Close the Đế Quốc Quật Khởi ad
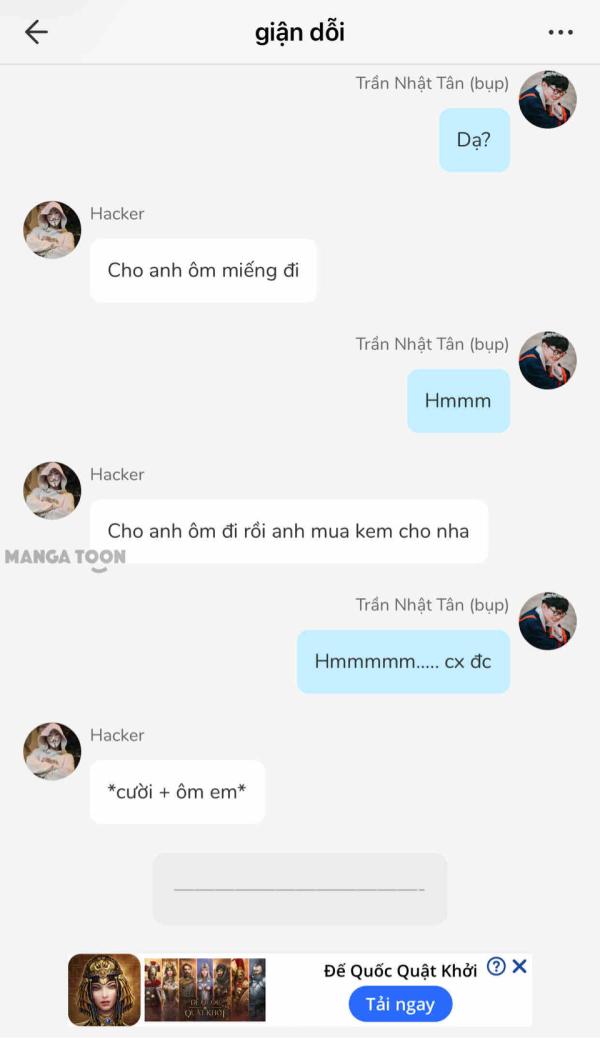Viewport: 600px width, 1038px height. [520, 967]
